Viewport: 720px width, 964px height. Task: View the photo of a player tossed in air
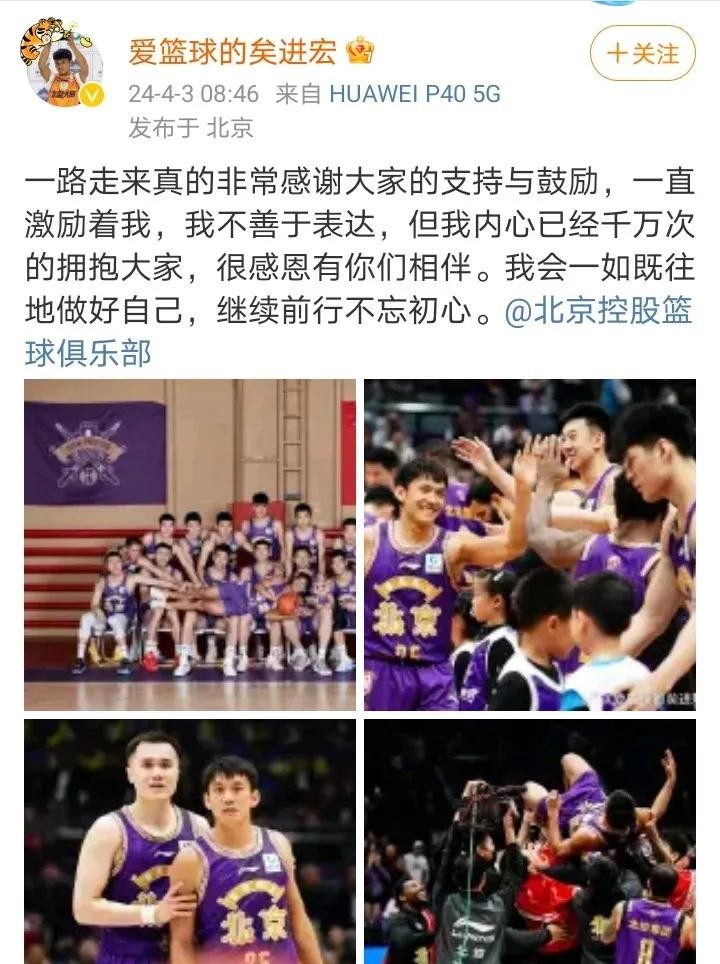point(529,840)
